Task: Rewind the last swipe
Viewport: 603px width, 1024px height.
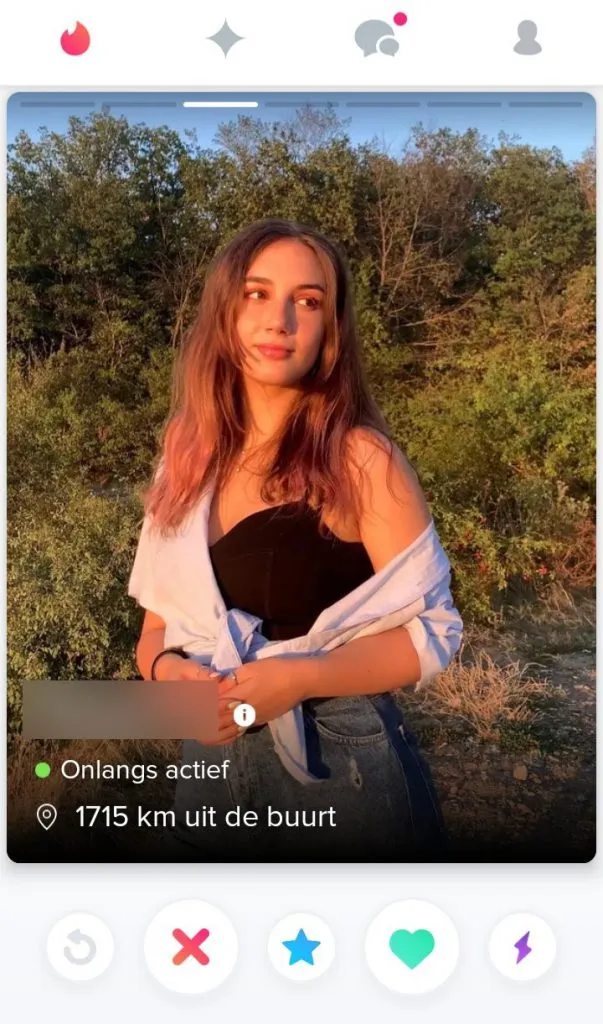Action: tap(80, 947)
